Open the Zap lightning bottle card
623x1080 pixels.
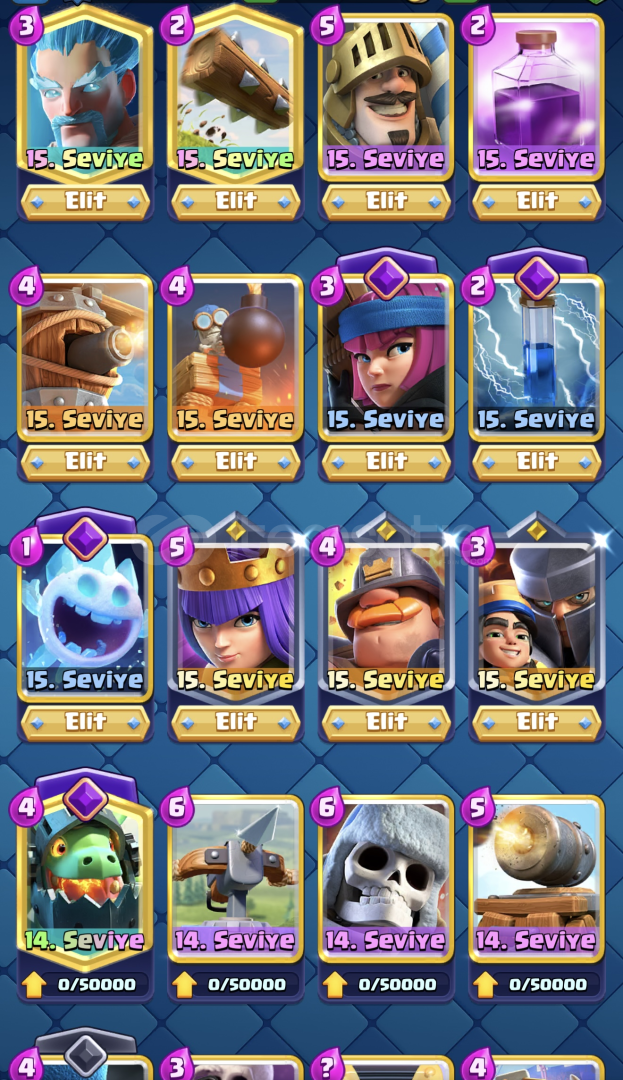537,358
